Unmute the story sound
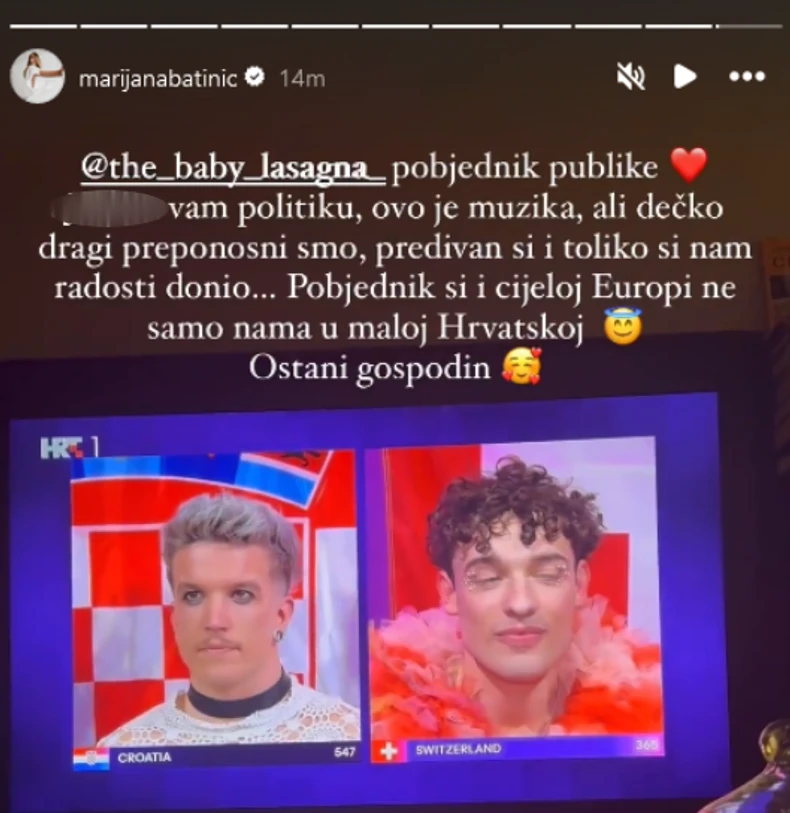 click(x=630, y=77)
